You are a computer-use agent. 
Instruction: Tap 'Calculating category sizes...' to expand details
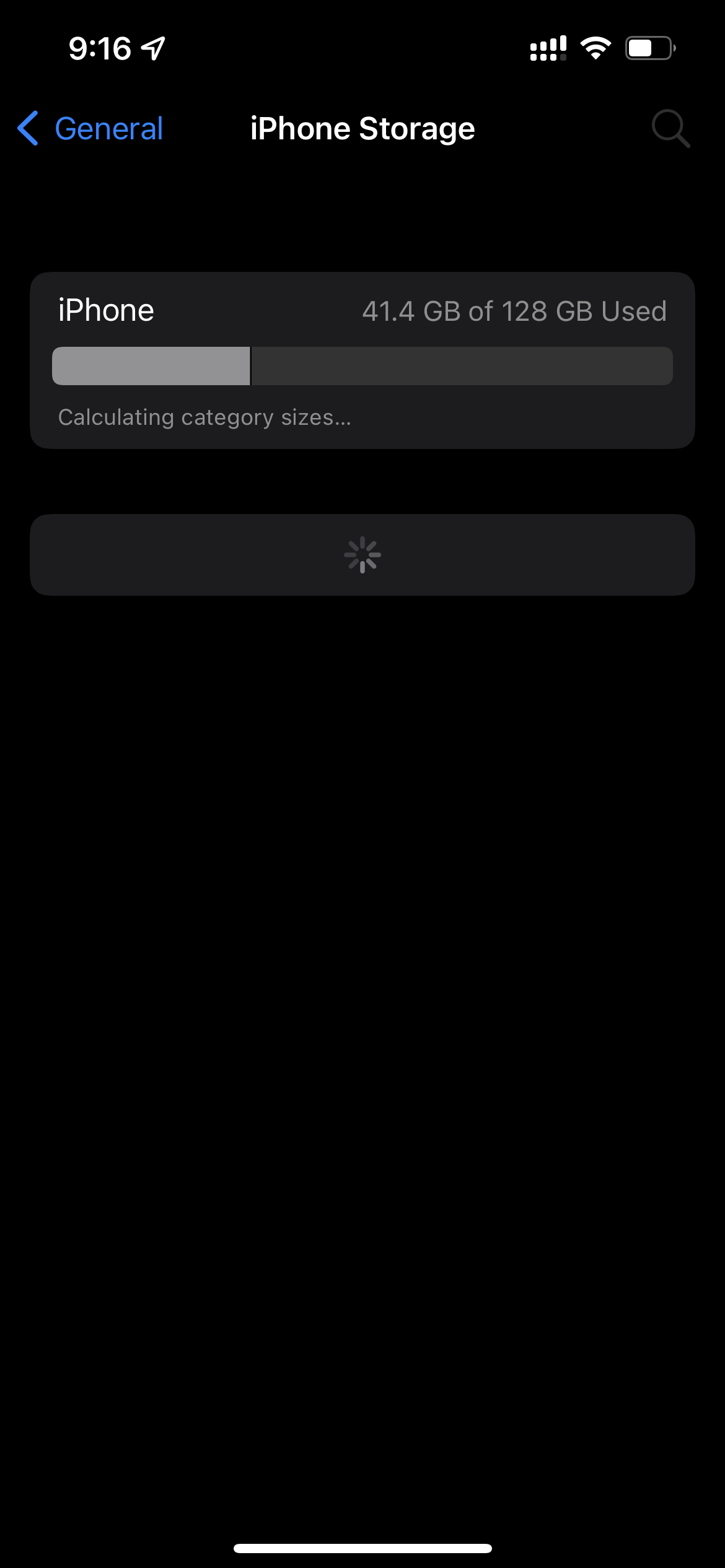(204, 417)
